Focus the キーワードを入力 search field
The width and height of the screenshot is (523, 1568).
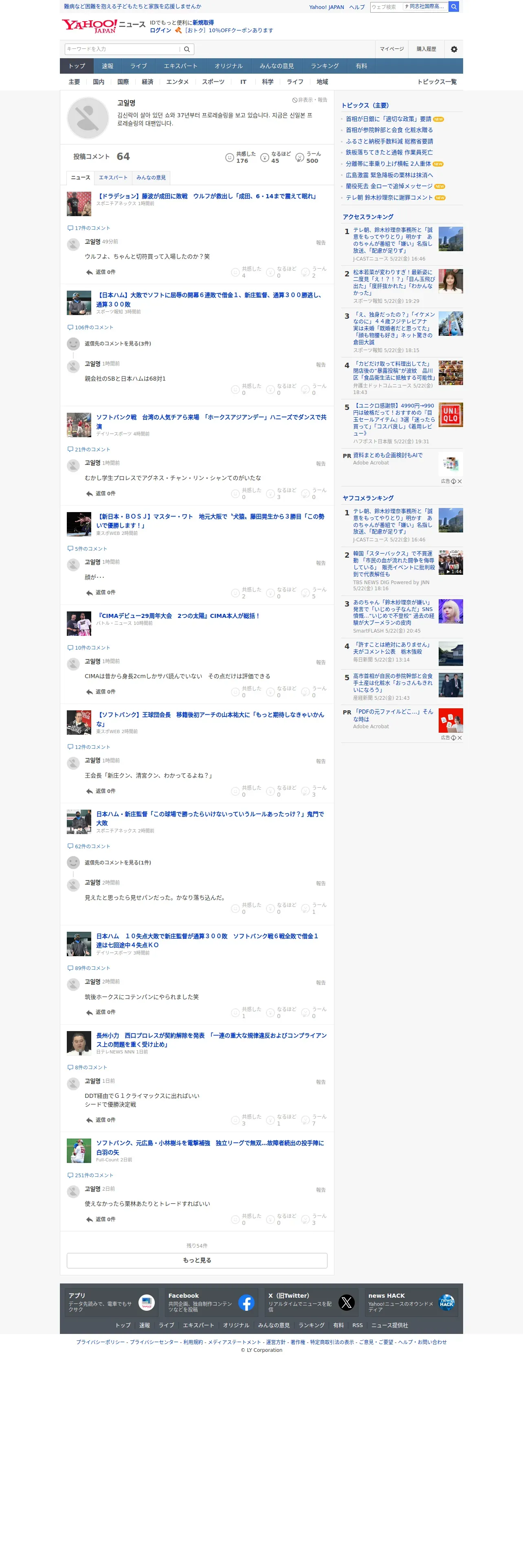pos(122,49)
